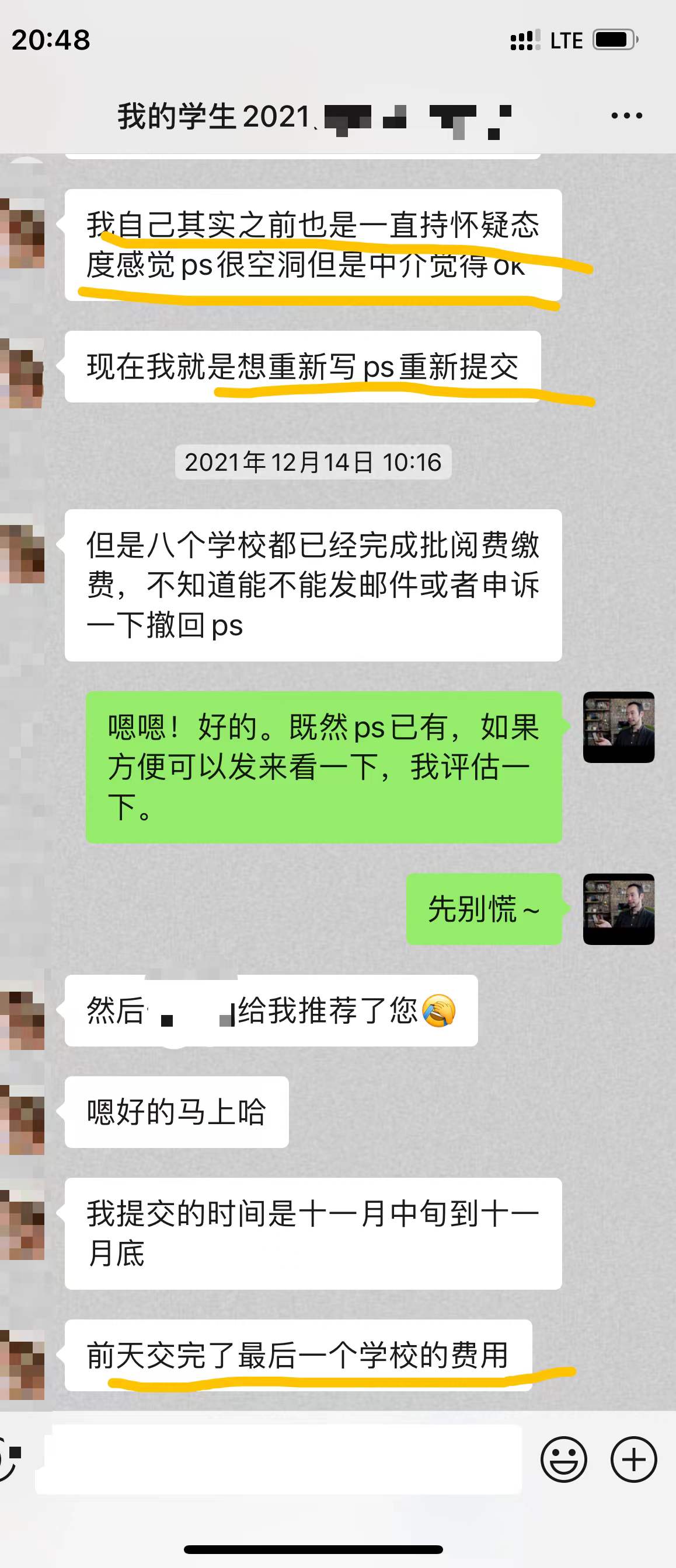Open sender's avatar next to 先别慌~
This screenshot has width=676, height=1568.
(x=618, y=909)
